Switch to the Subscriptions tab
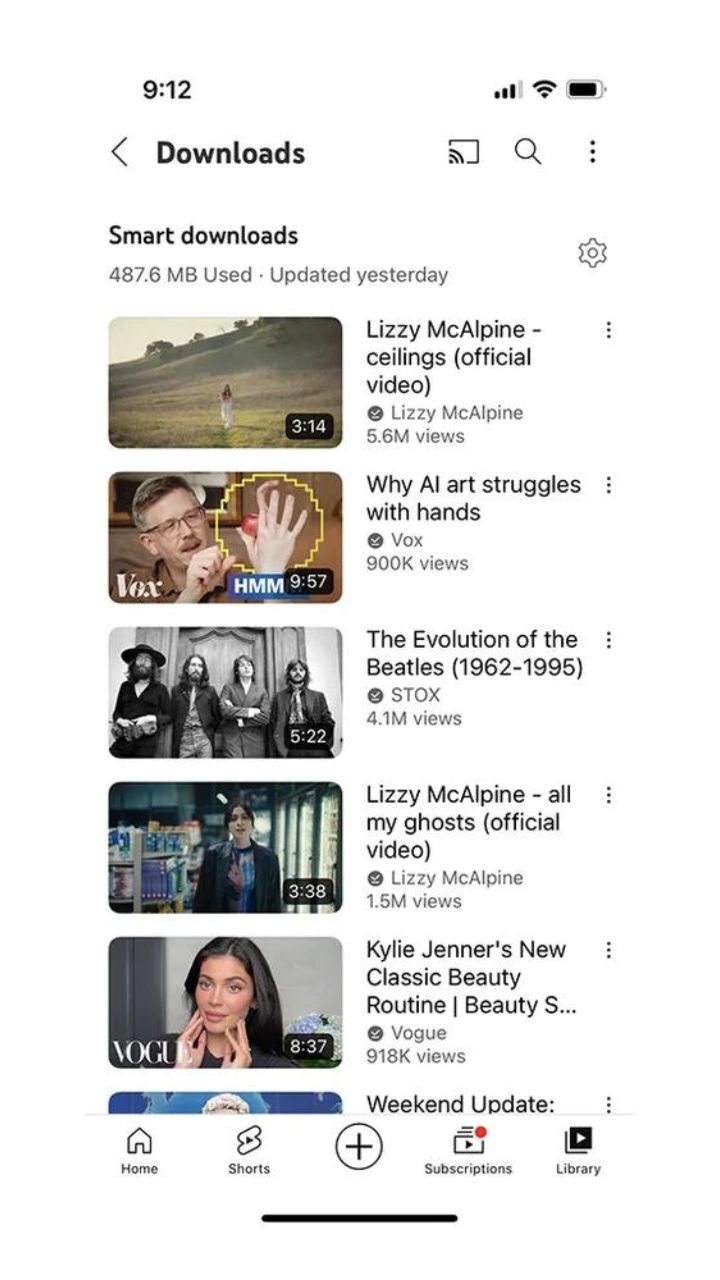720x1280 pixels. pos(468,1149)
